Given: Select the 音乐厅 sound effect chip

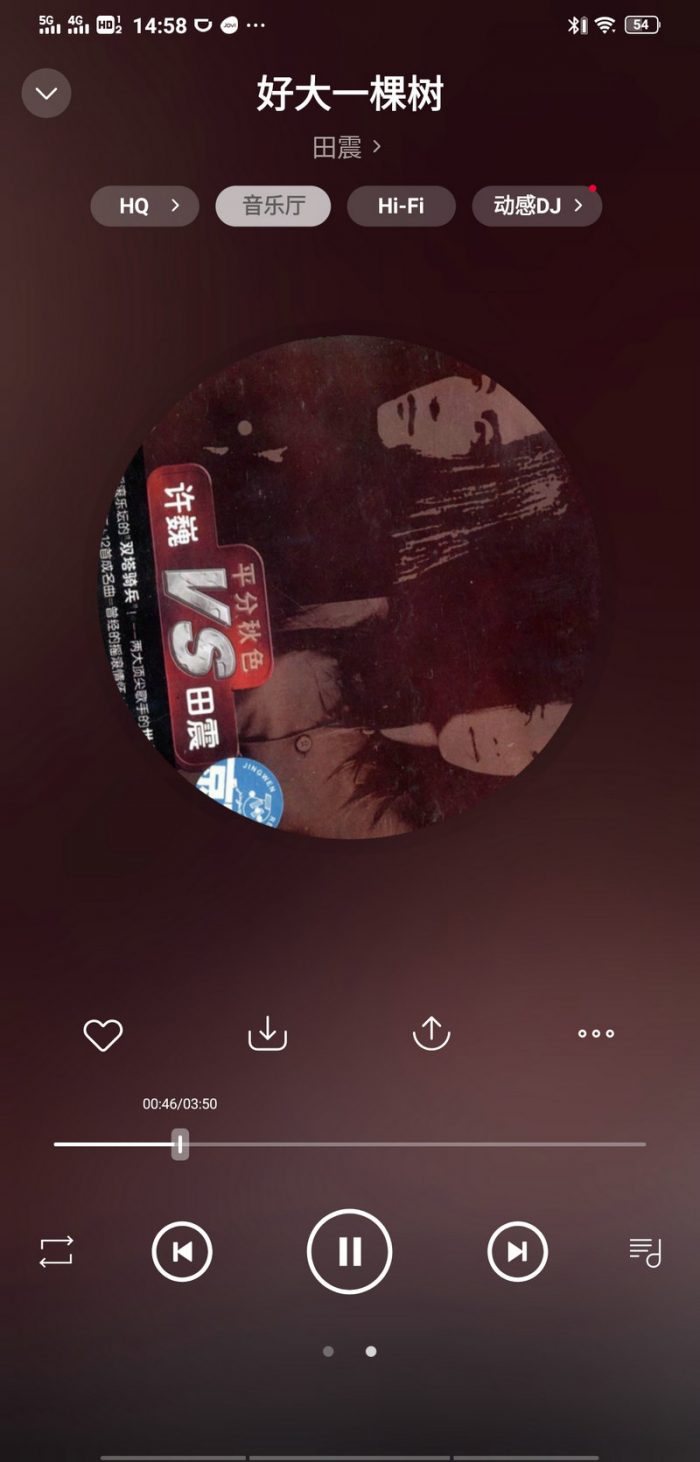Looking at the screenshot, I should (272, 206).
